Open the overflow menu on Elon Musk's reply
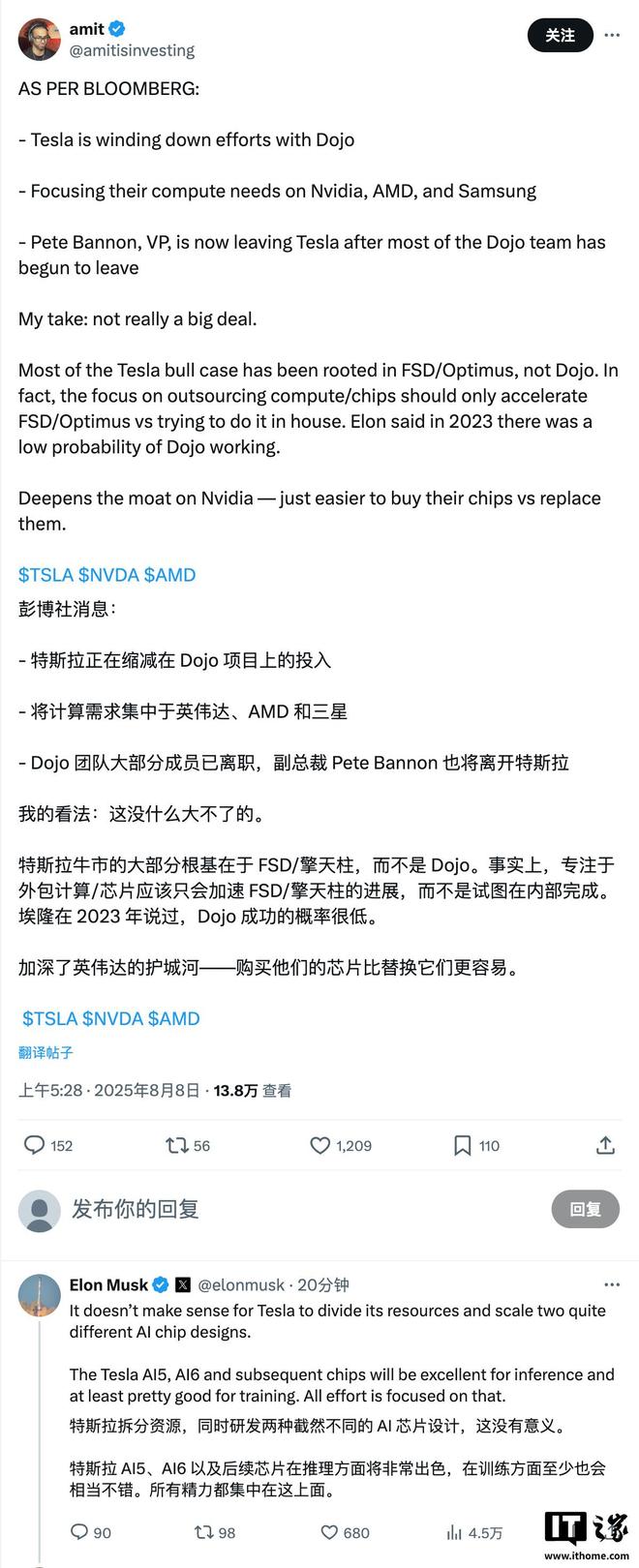The image size is (639, 1568). point(612,1284)
